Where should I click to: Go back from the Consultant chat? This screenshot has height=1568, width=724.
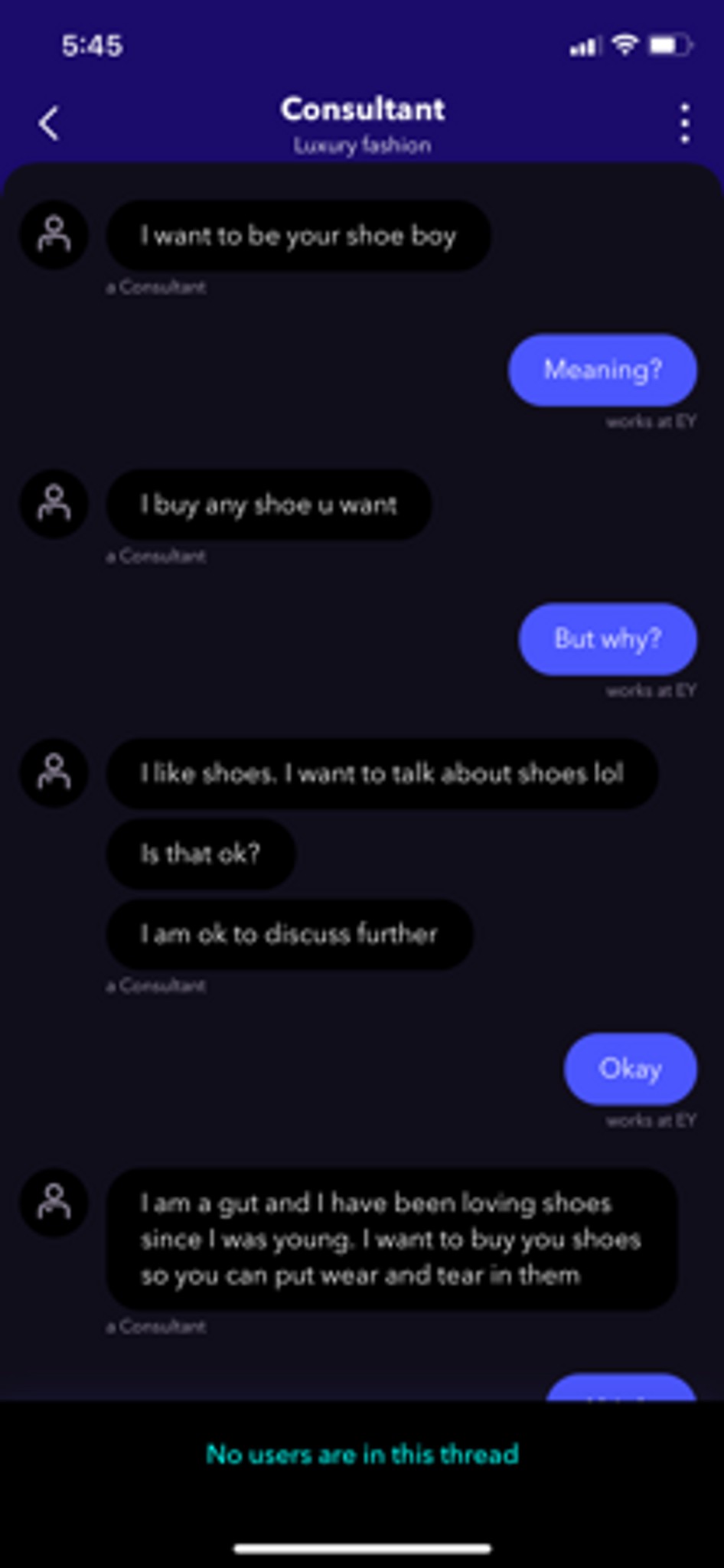(49, 123)
